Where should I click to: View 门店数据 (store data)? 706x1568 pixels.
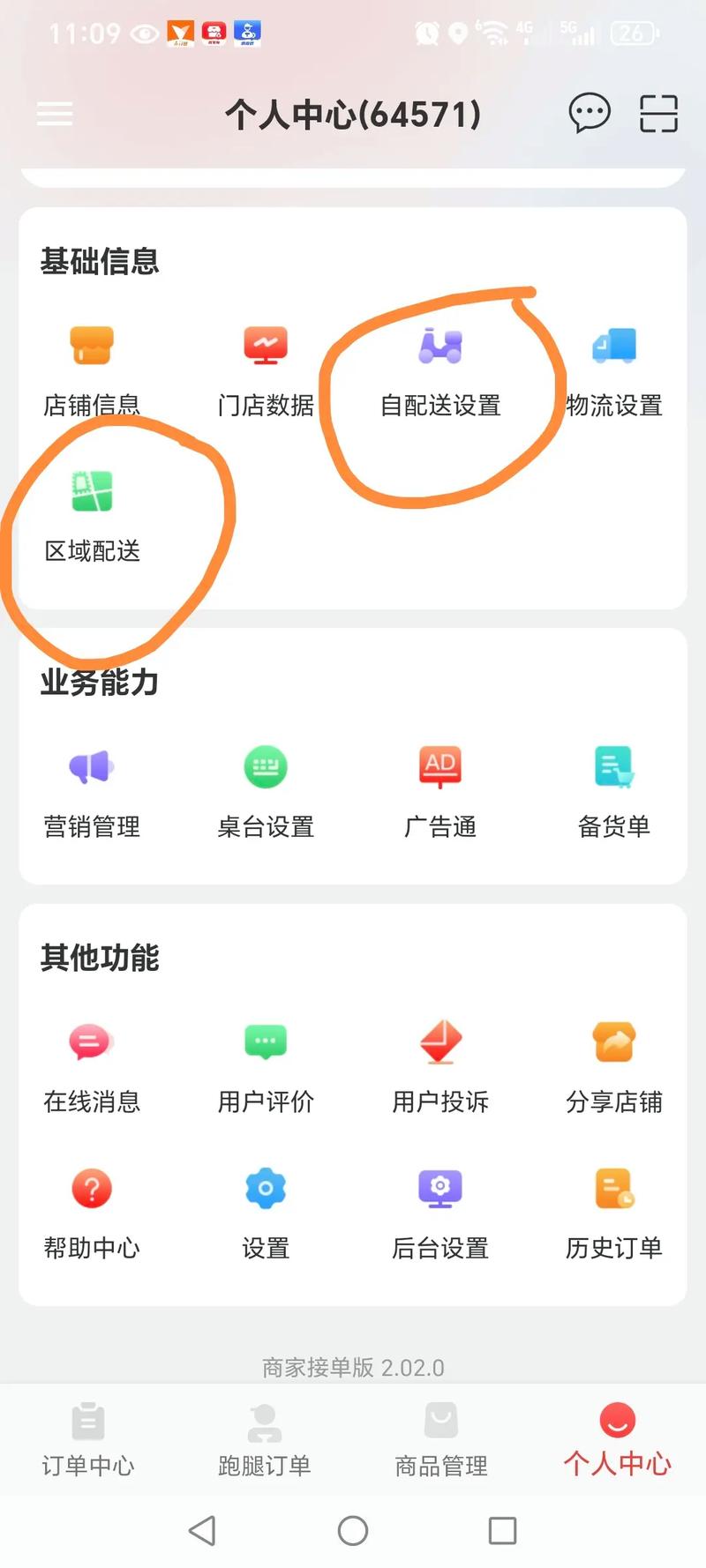pos(265,370)
